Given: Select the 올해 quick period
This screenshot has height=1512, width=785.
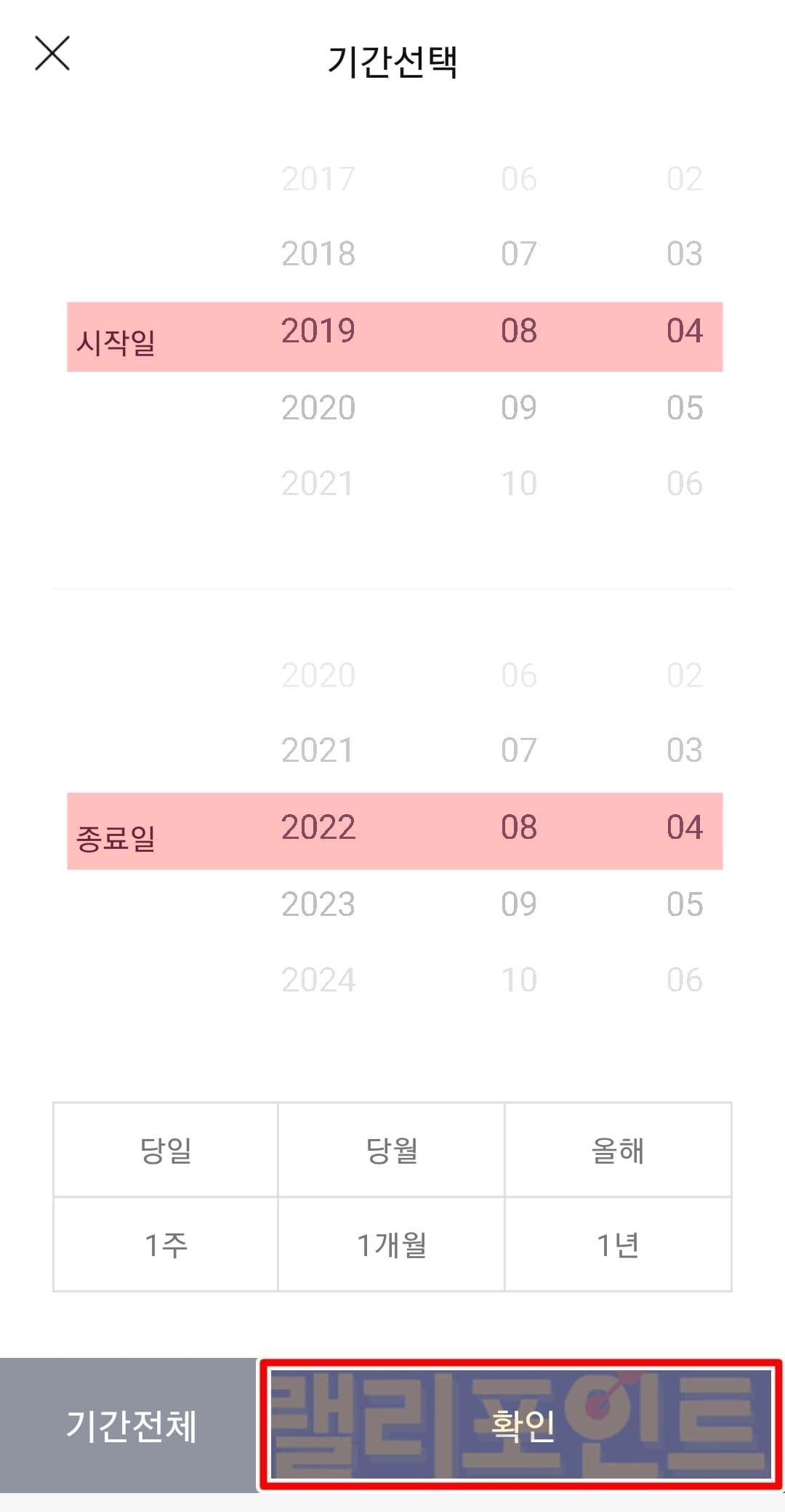Looking at the screenshot, I should 618,1150.
